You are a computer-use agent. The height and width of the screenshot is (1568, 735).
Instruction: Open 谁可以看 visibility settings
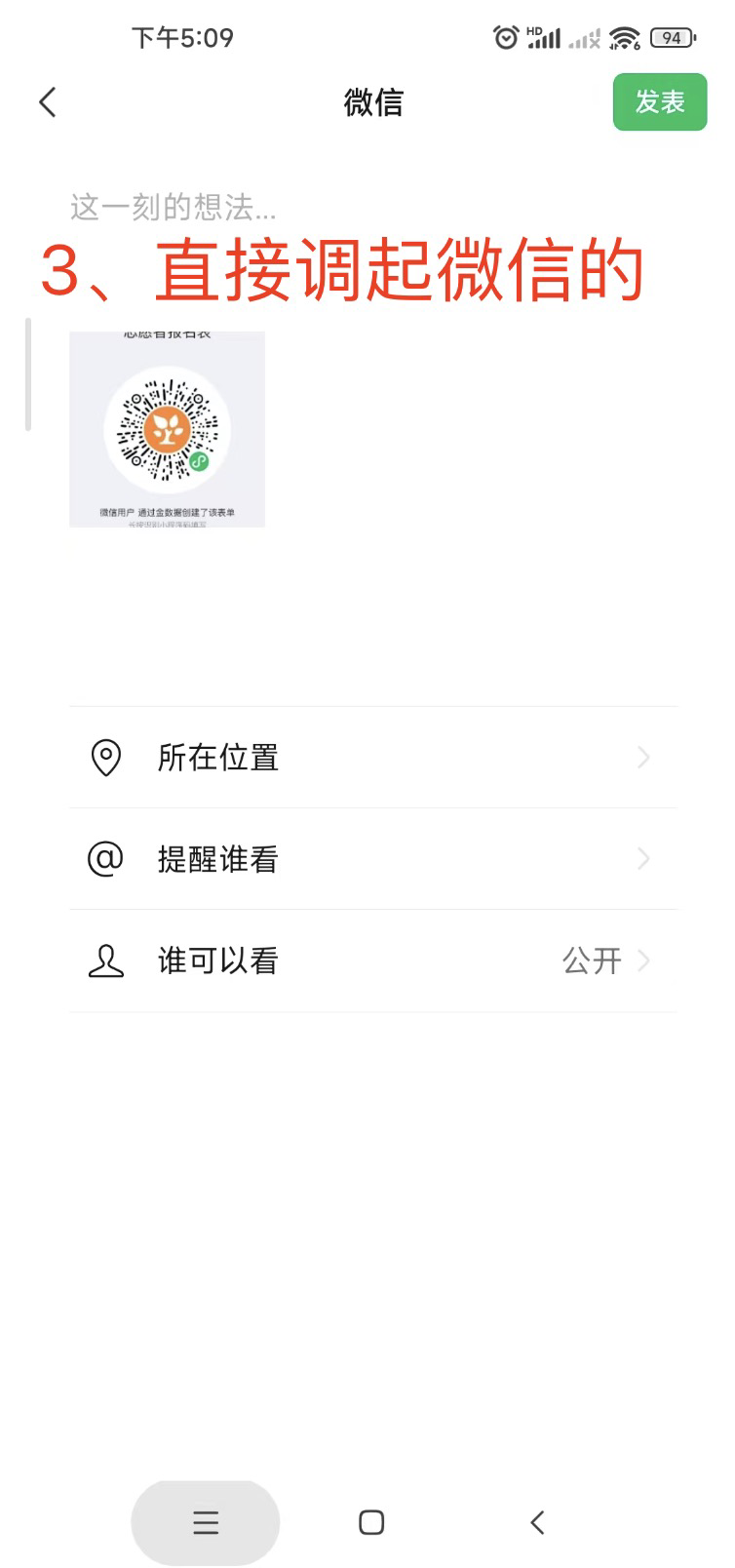pyautogui.click(x=372, y=960)
